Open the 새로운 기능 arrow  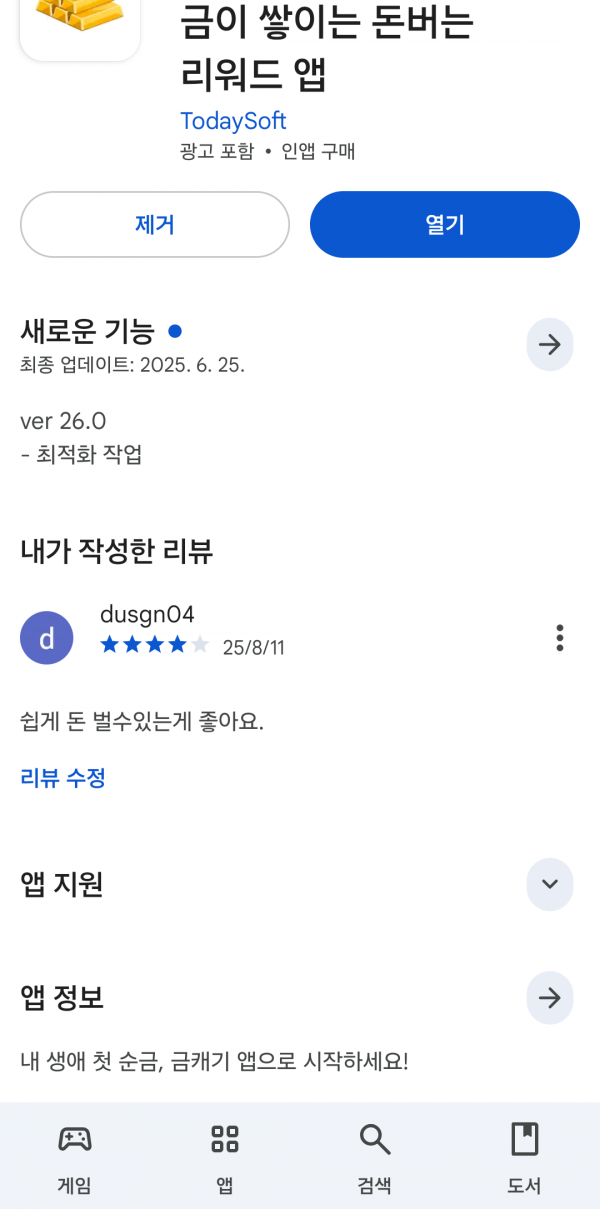pyautogui.click(x=550, y=345)
